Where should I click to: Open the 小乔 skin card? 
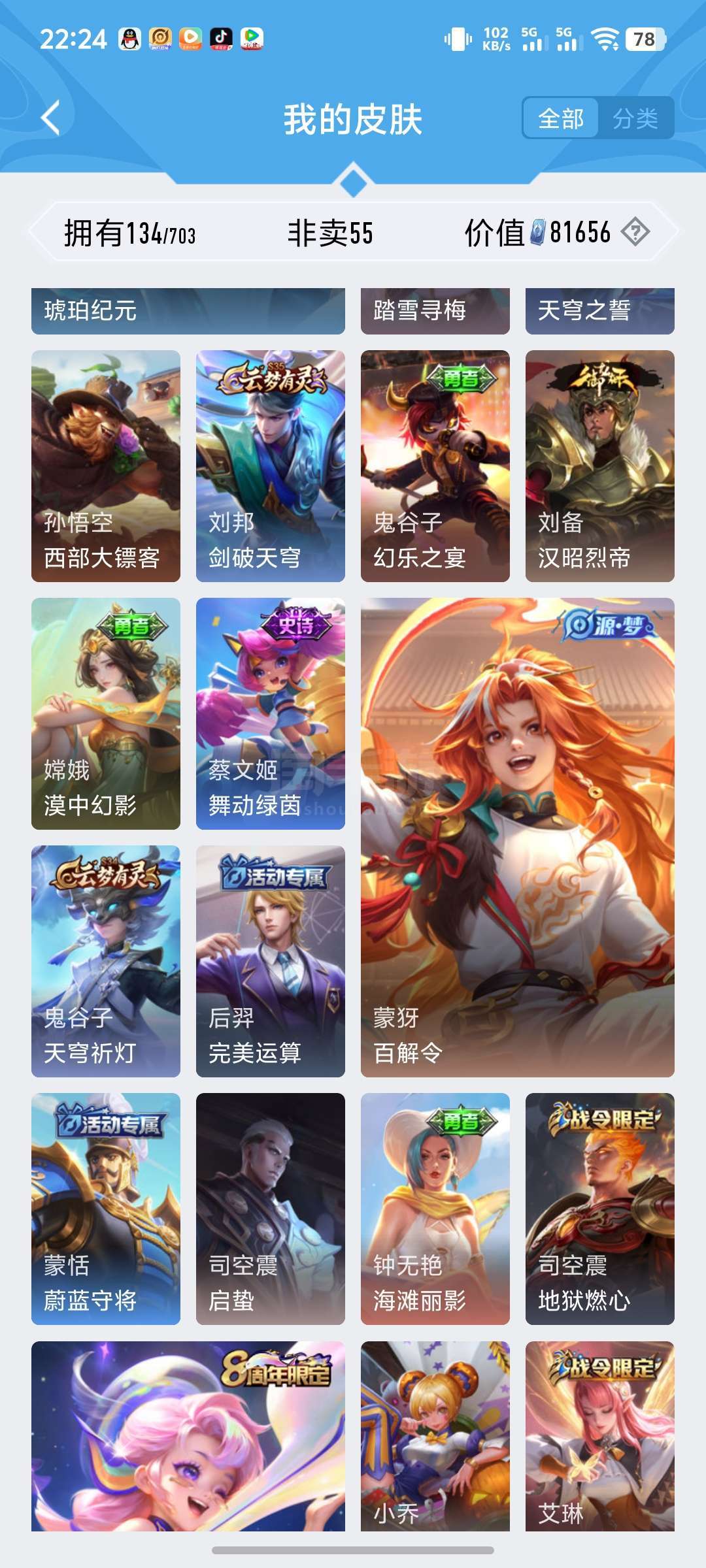(435, 1436)
